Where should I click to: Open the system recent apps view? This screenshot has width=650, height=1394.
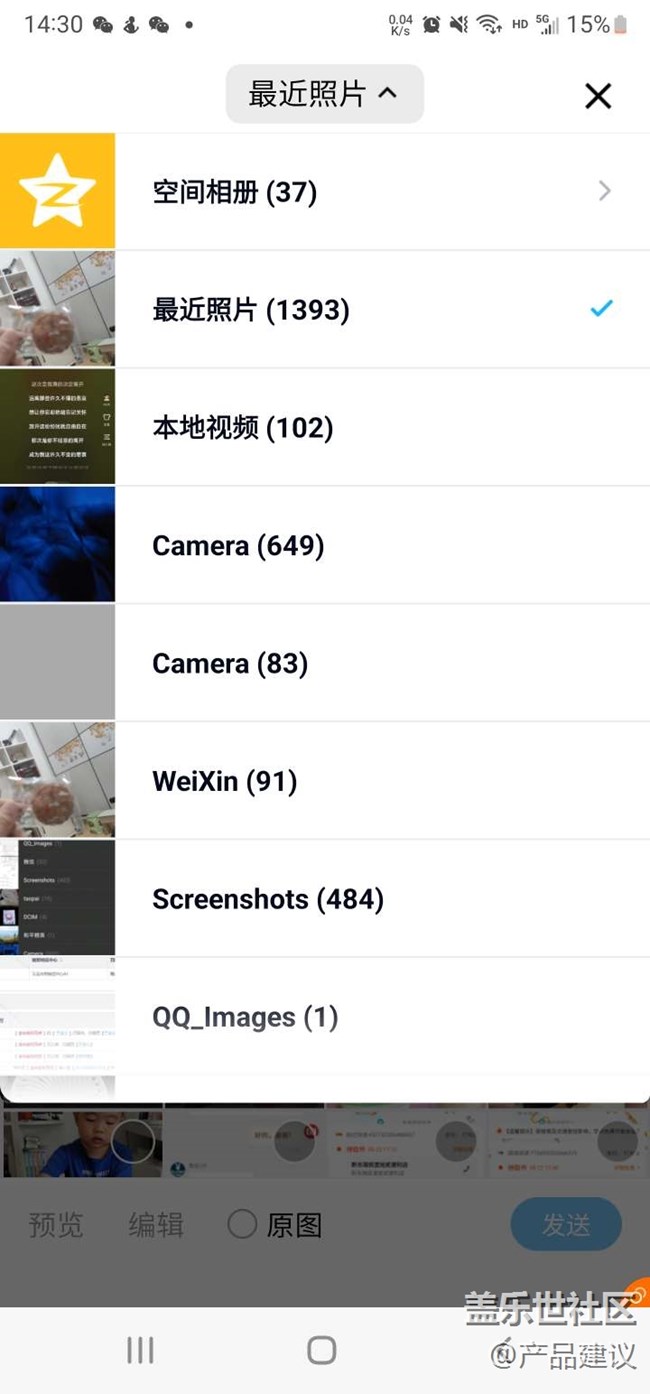pos(140,1350)
